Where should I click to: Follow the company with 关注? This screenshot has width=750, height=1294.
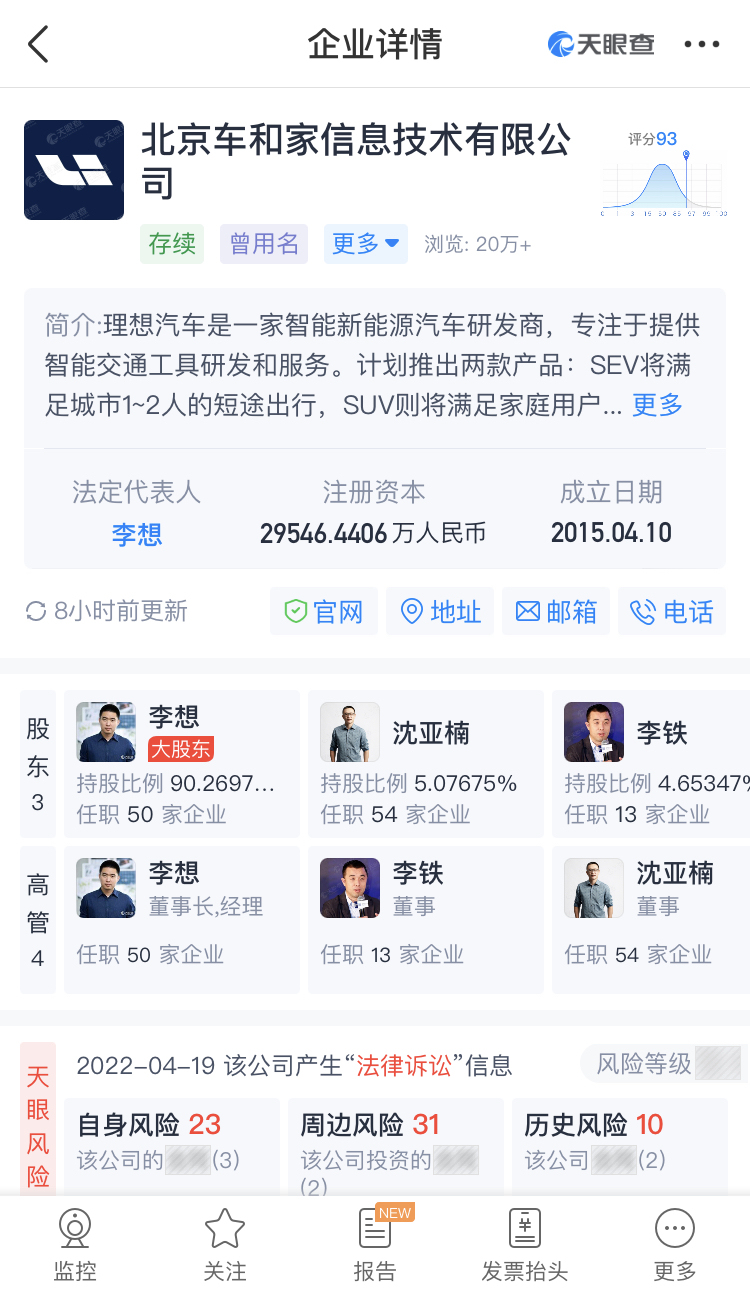click(225, 1245)
